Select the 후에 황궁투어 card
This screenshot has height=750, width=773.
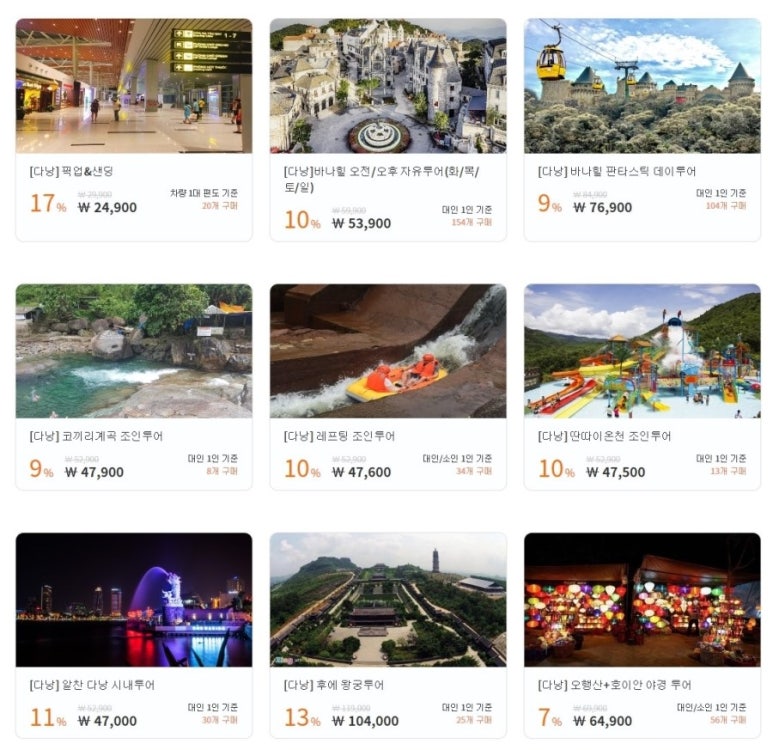point(388,635)
